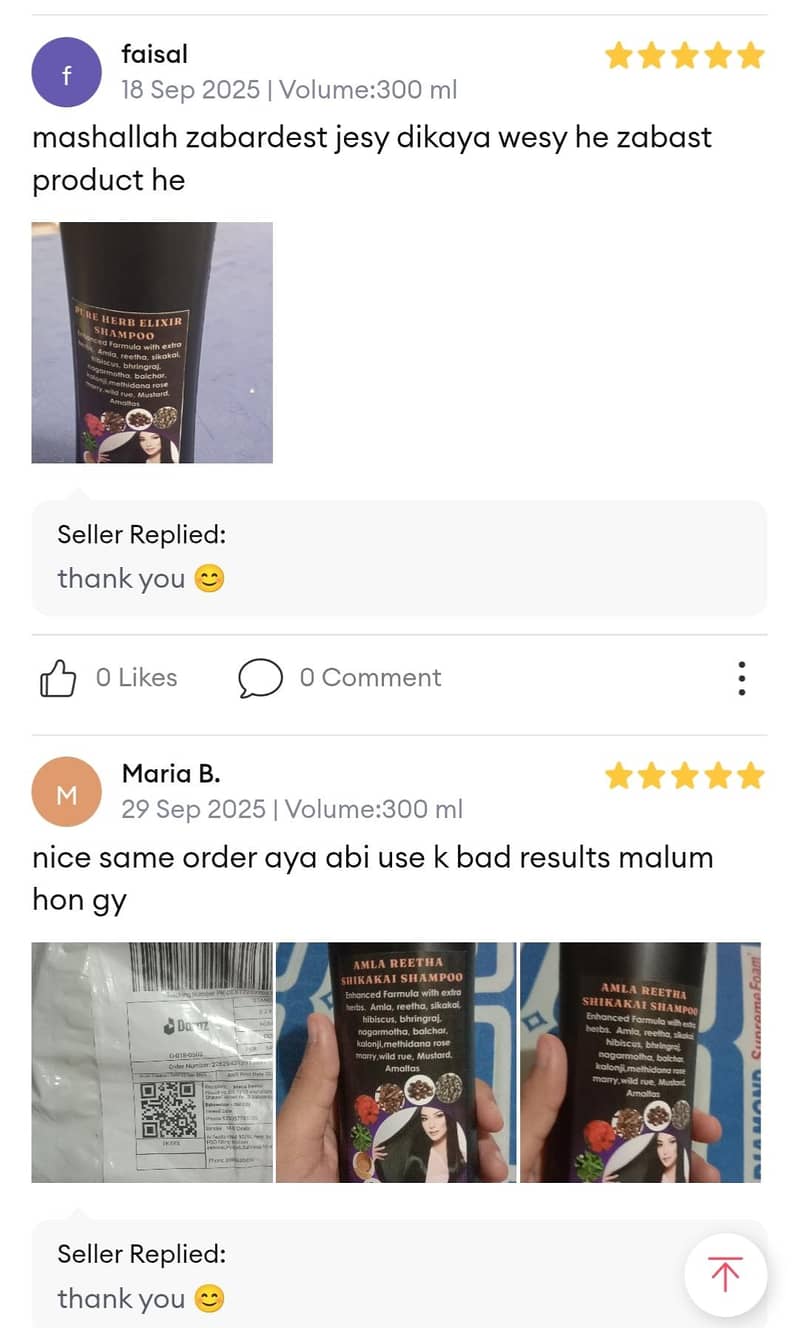The height and width of the screenshot is (1328, 799).
Task: Open Maria B.'s second shampoo photo
Action: 396,1062
